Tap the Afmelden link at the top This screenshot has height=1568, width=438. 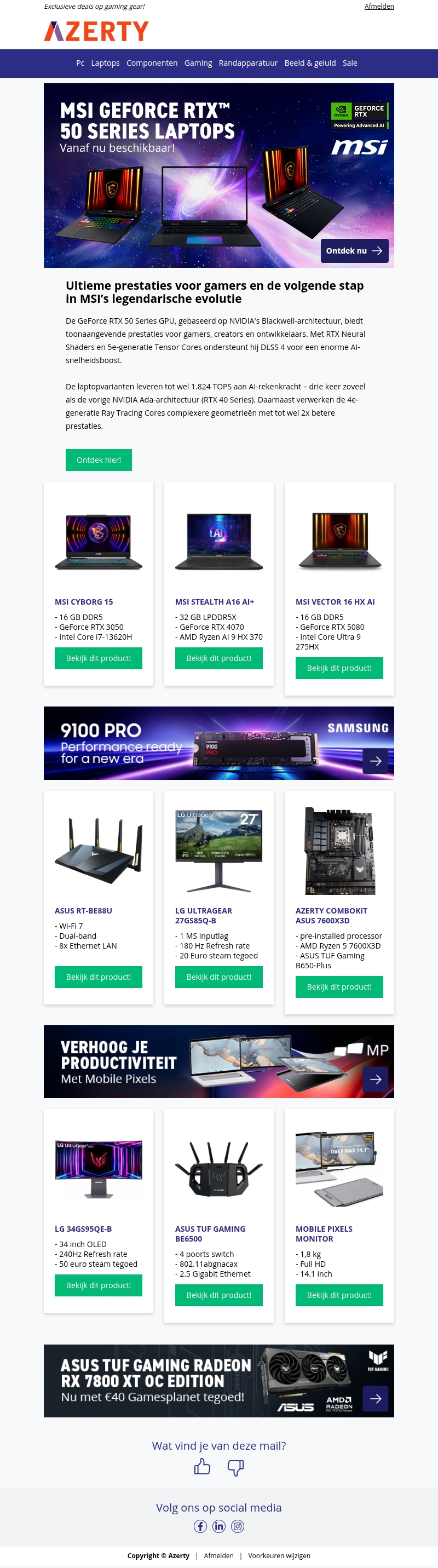(x=378, y=7)
